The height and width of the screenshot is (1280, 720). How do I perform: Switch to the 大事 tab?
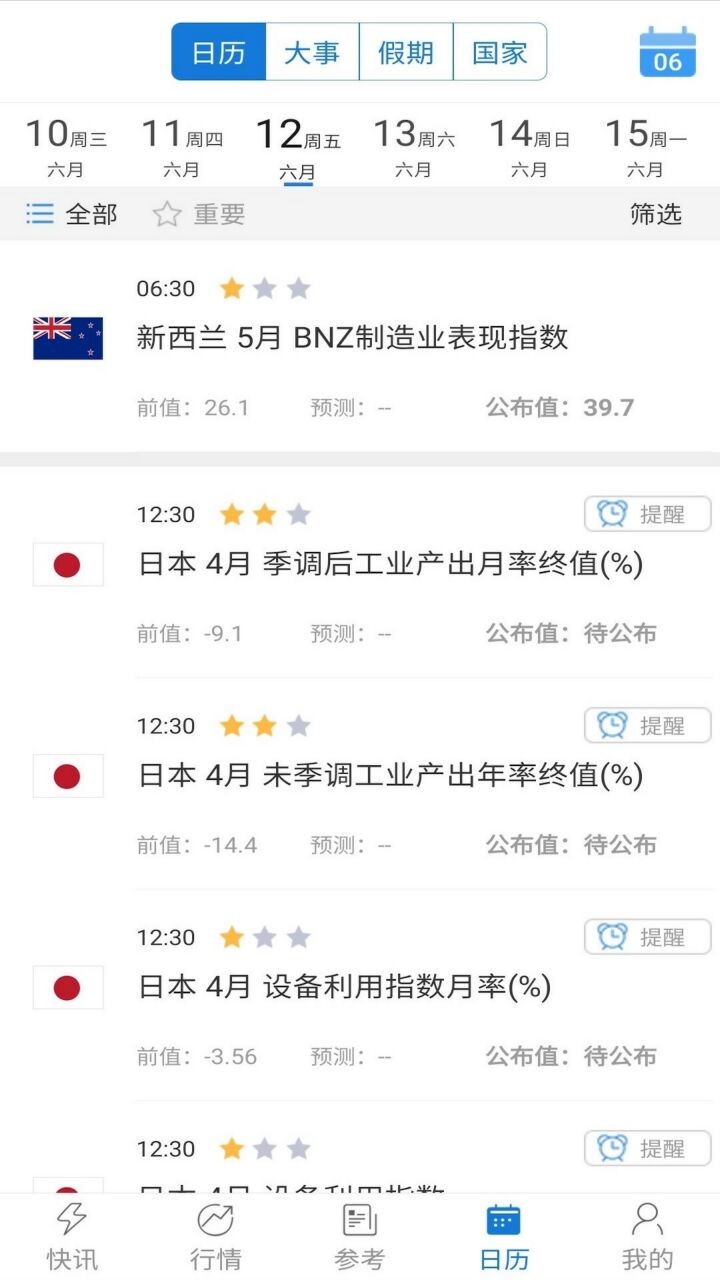pyautogui.click(x=312, y=52)
